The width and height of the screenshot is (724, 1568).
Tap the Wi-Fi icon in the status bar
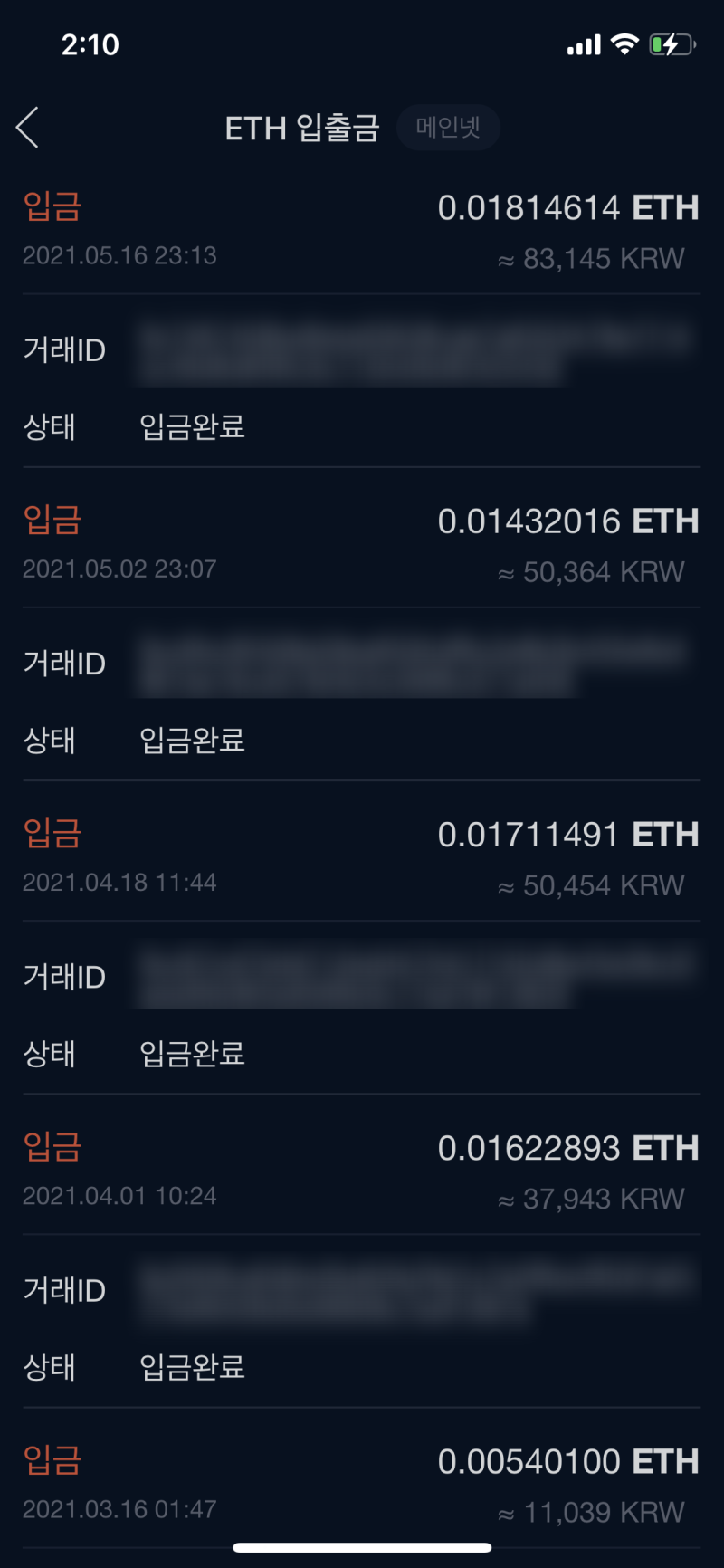pos(623,43)
